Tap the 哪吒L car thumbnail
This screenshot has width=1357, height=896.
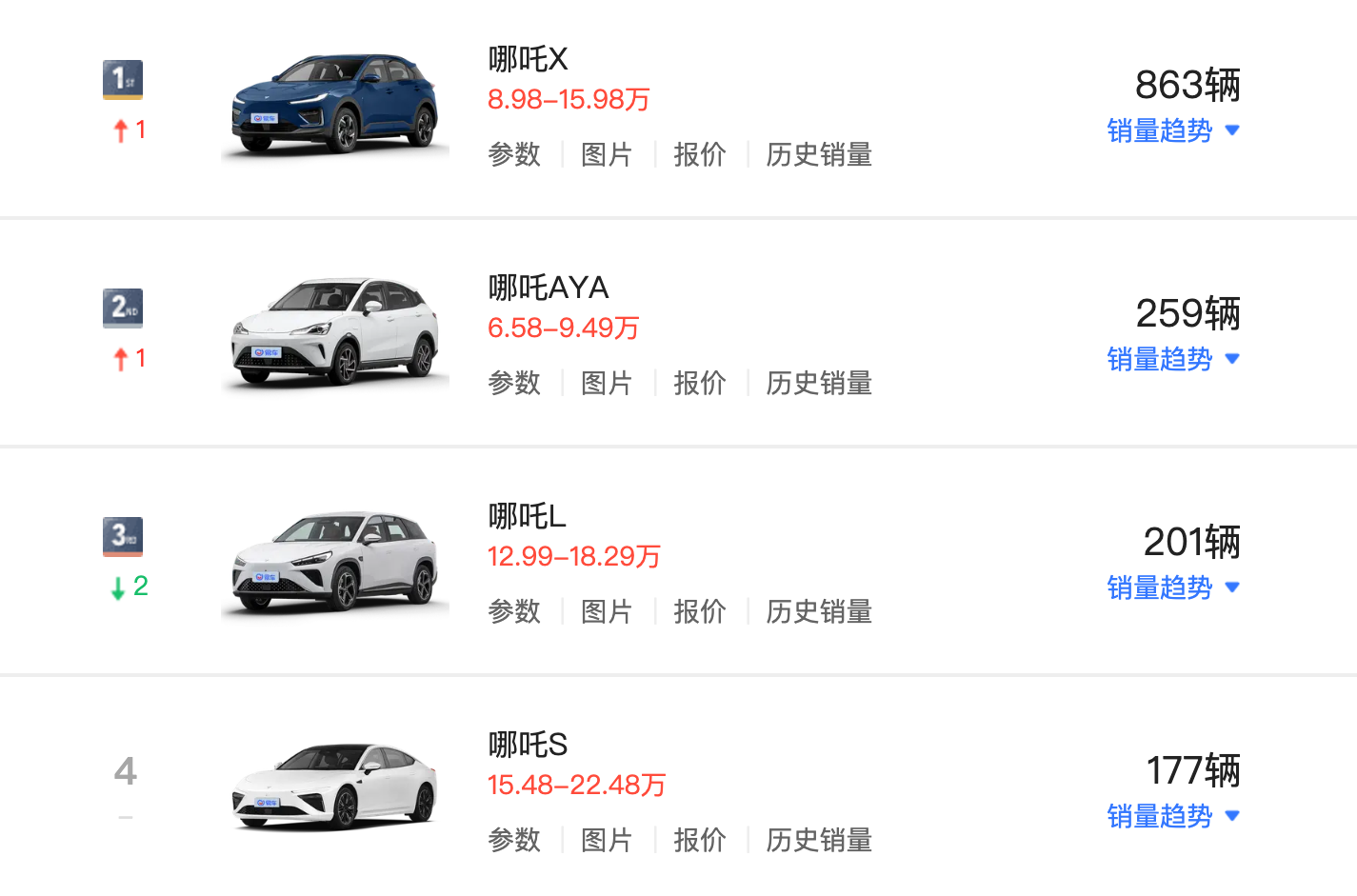coord(335,562)
